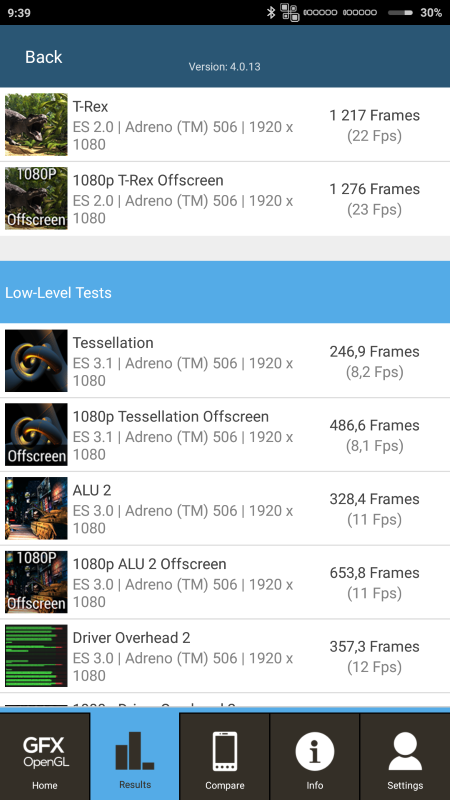The height and width of the screenshot is (800, 450).
Task: Open 1080p ALU 2 Offscreen result
Action: click(225, 582)
